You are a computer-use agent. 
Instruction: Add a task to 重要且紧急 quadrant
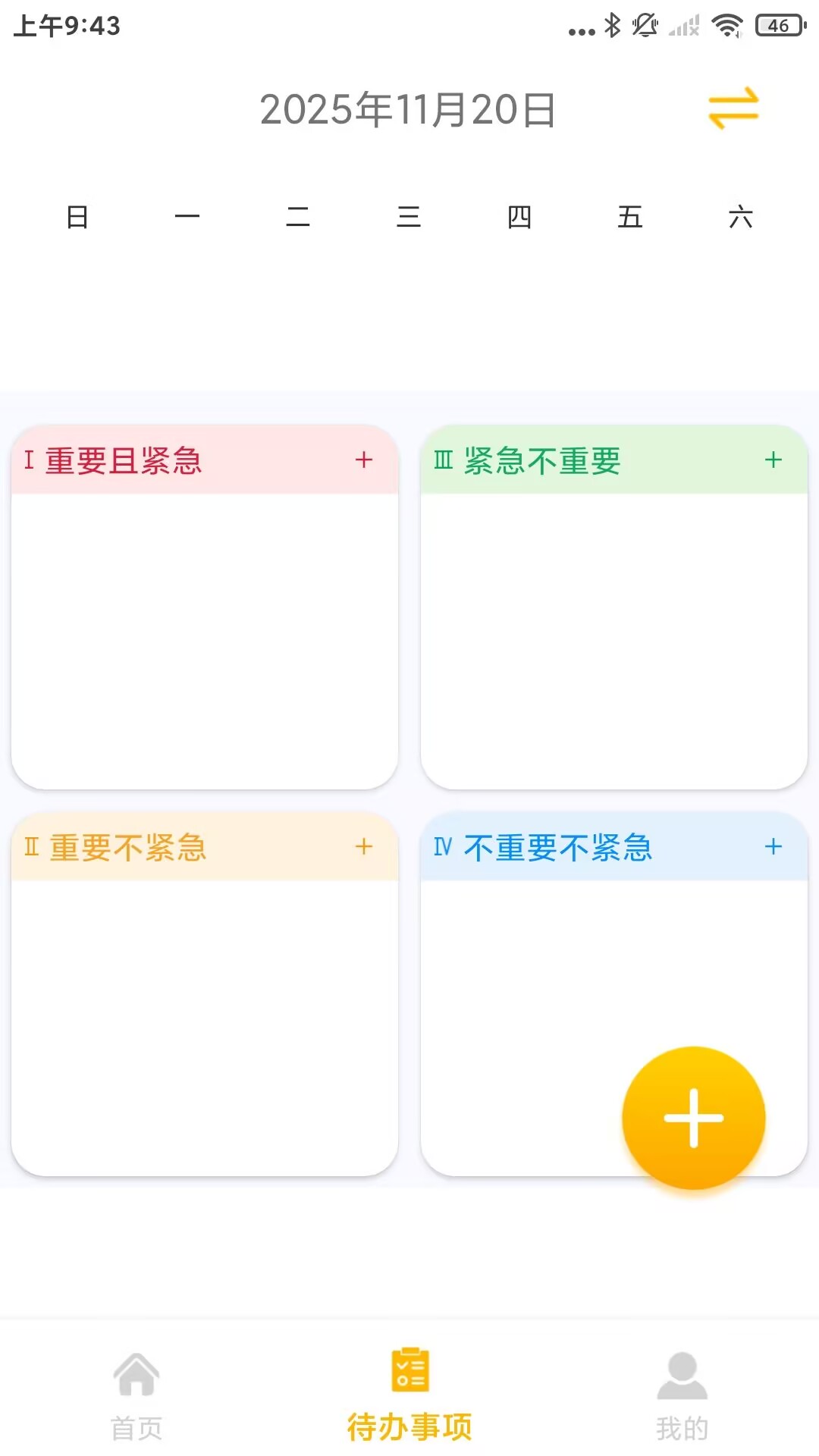tap(365, 459)
